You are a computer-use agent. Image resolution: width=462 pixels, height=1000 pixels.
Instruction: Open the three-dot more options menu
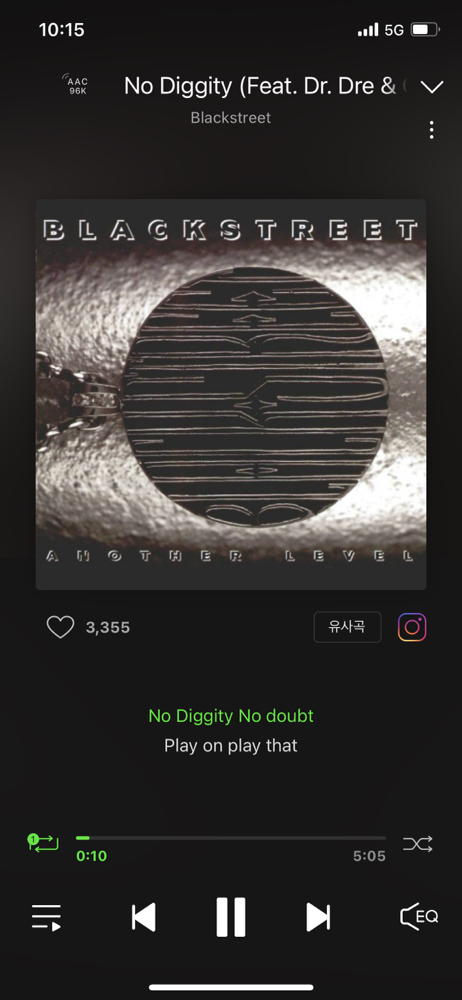(432, 130)
